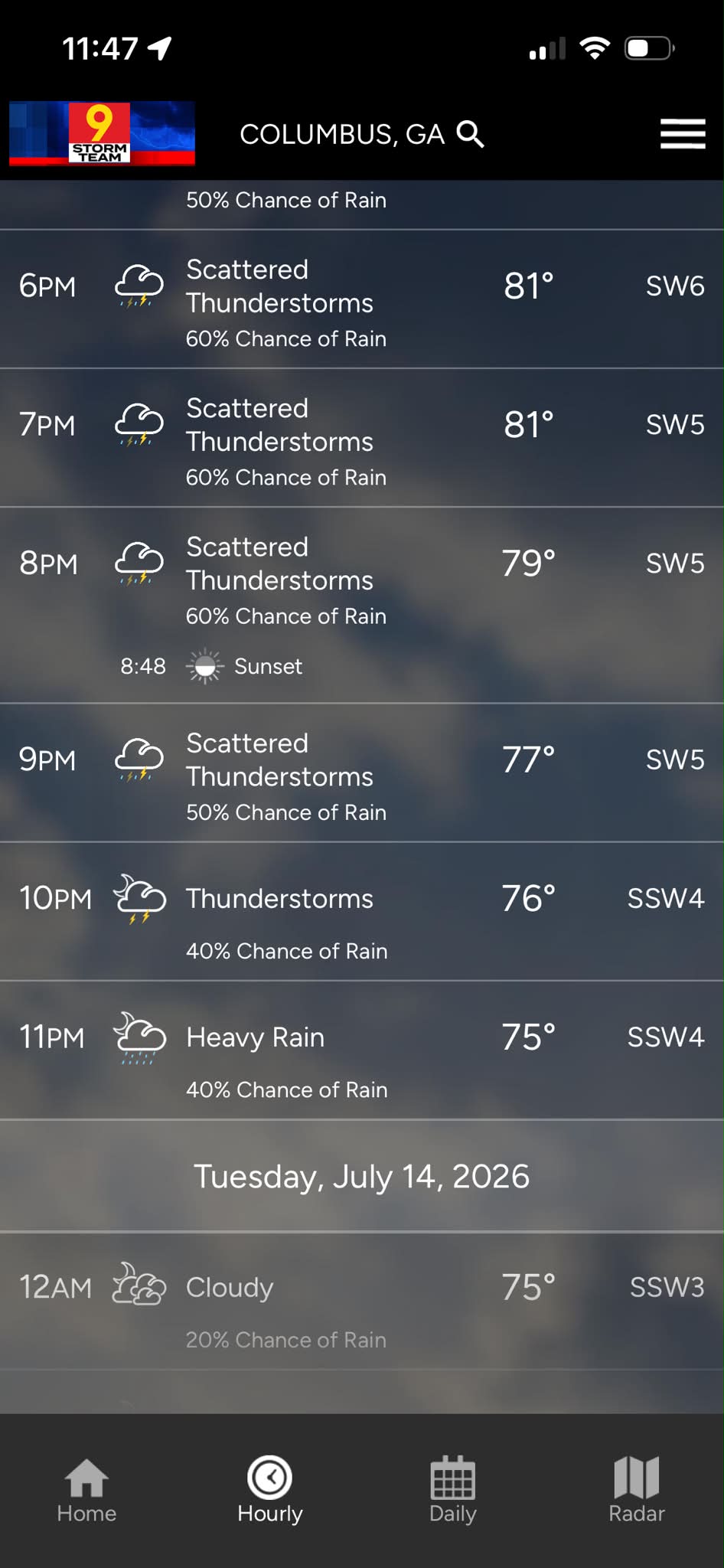Image resolution: width=724 pixels, height=1568 pixels.
Task: Go to the Radar tab
Action: tap(637, 1489)
